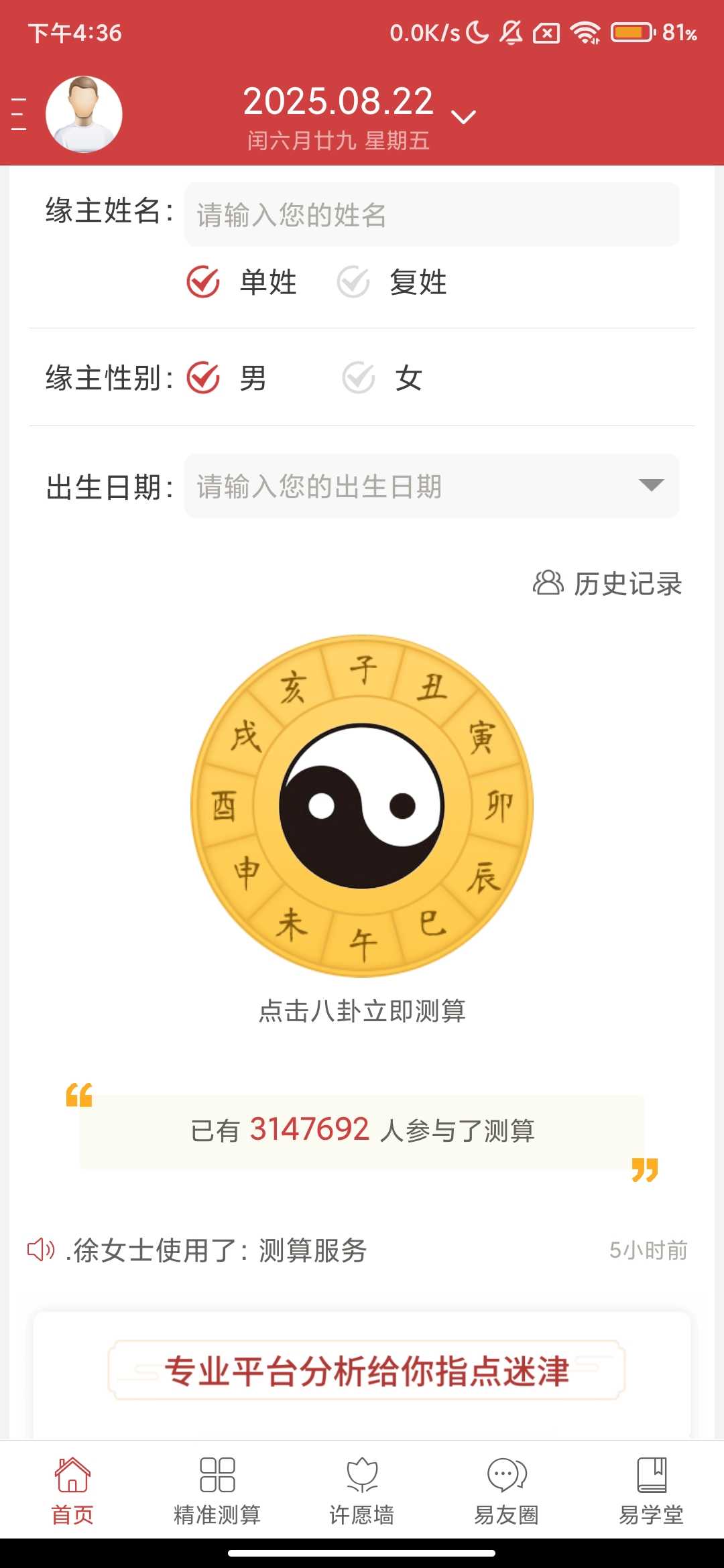
Task: Focus the 缘主姓名 name input field
Action: pyautogui.click(x=431, y=215)
